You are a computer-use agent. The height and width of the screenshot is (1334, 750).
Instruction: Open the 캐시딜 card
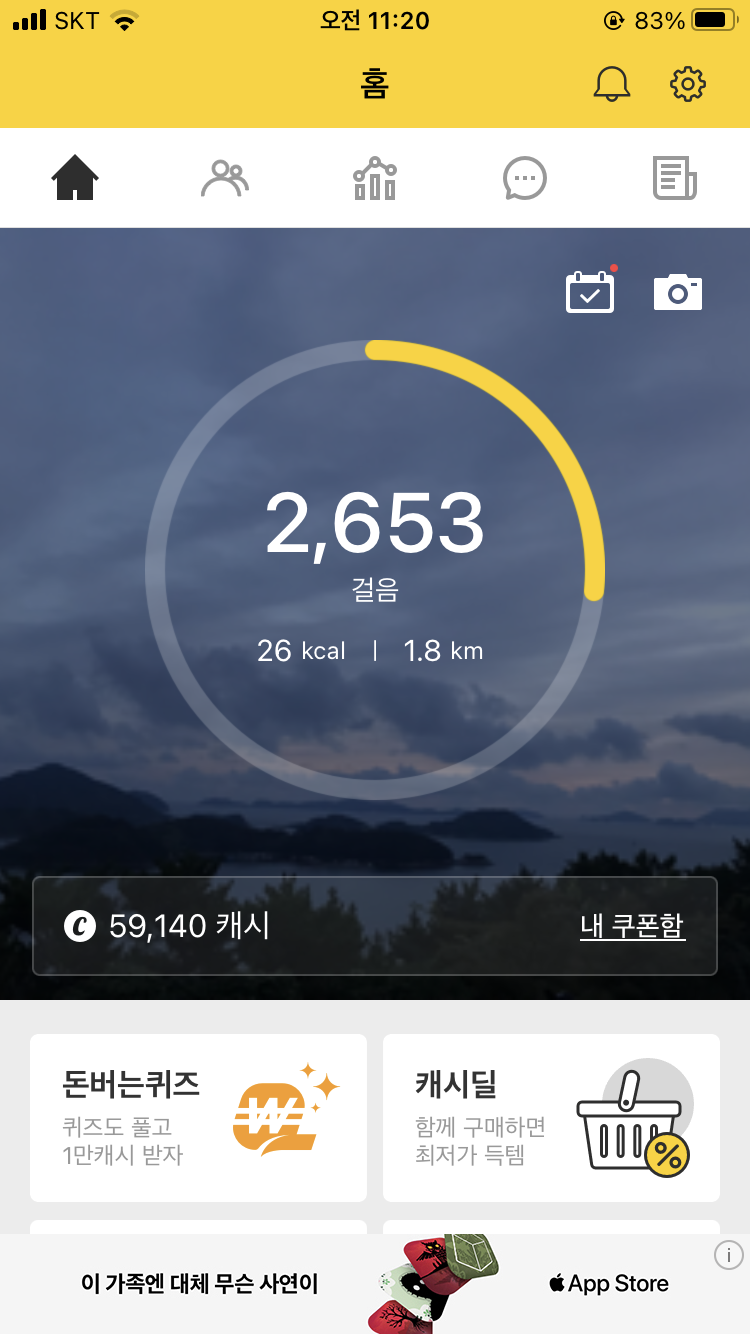pos(551,1118)
